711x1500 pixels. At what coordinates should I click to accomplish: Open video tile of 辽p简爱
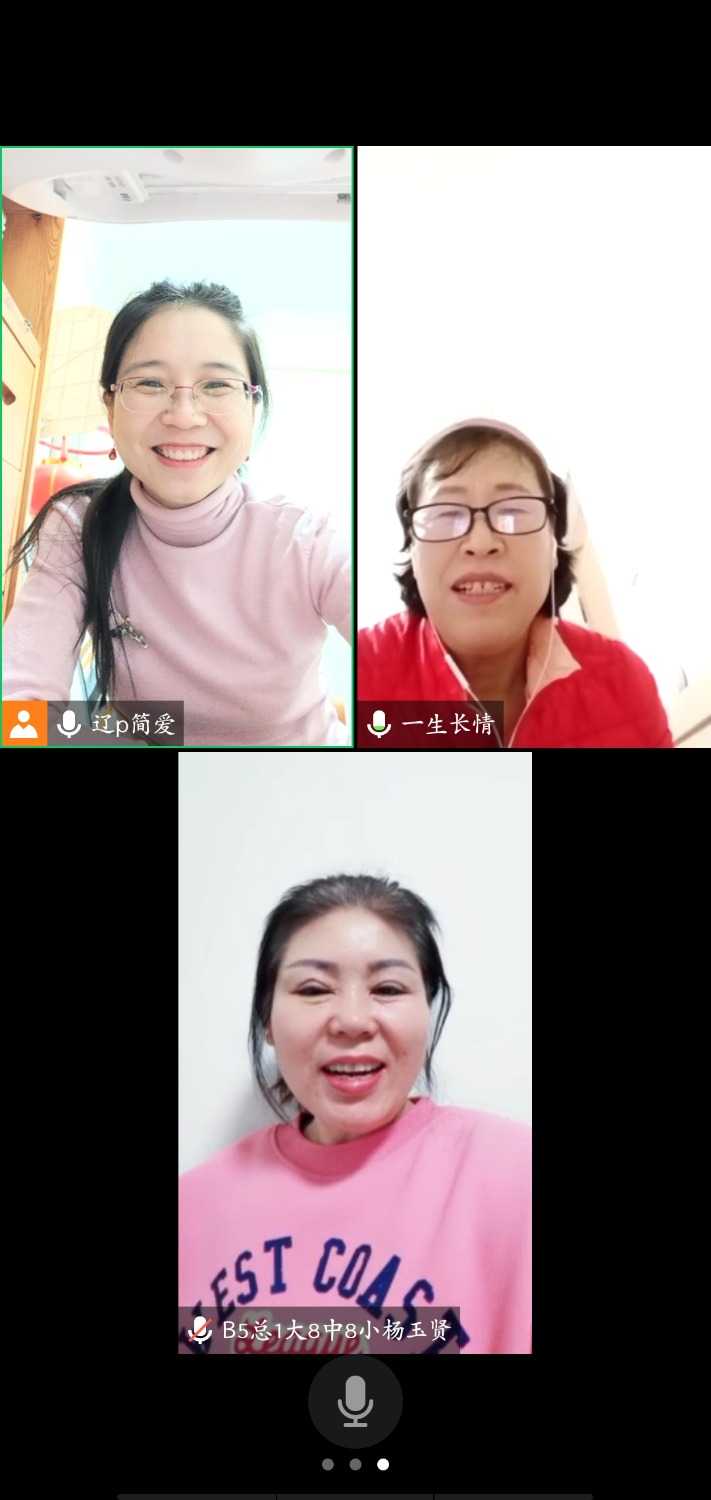coord(177,446)
